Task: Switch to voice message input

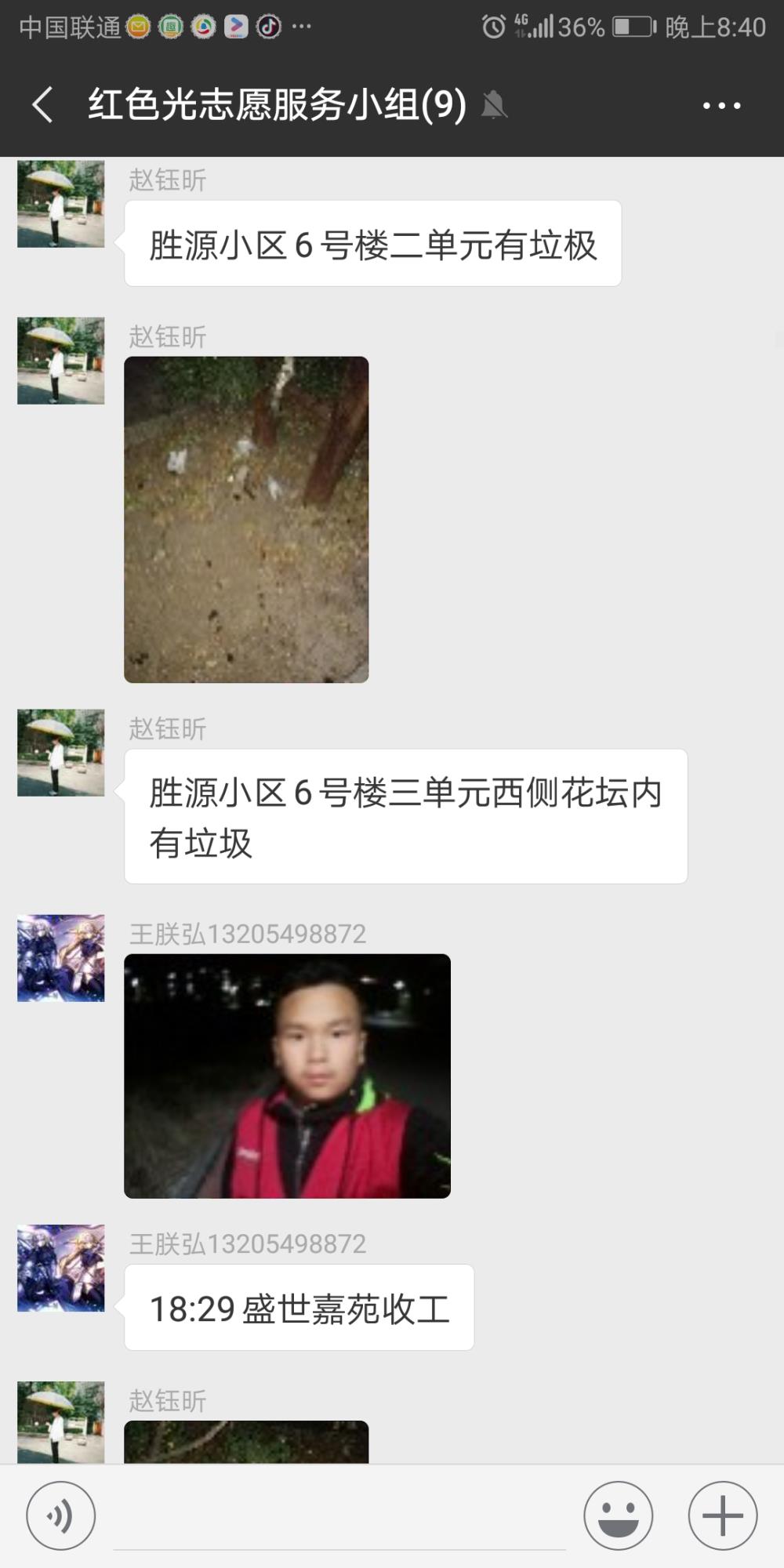Action: pos(61,1515)
